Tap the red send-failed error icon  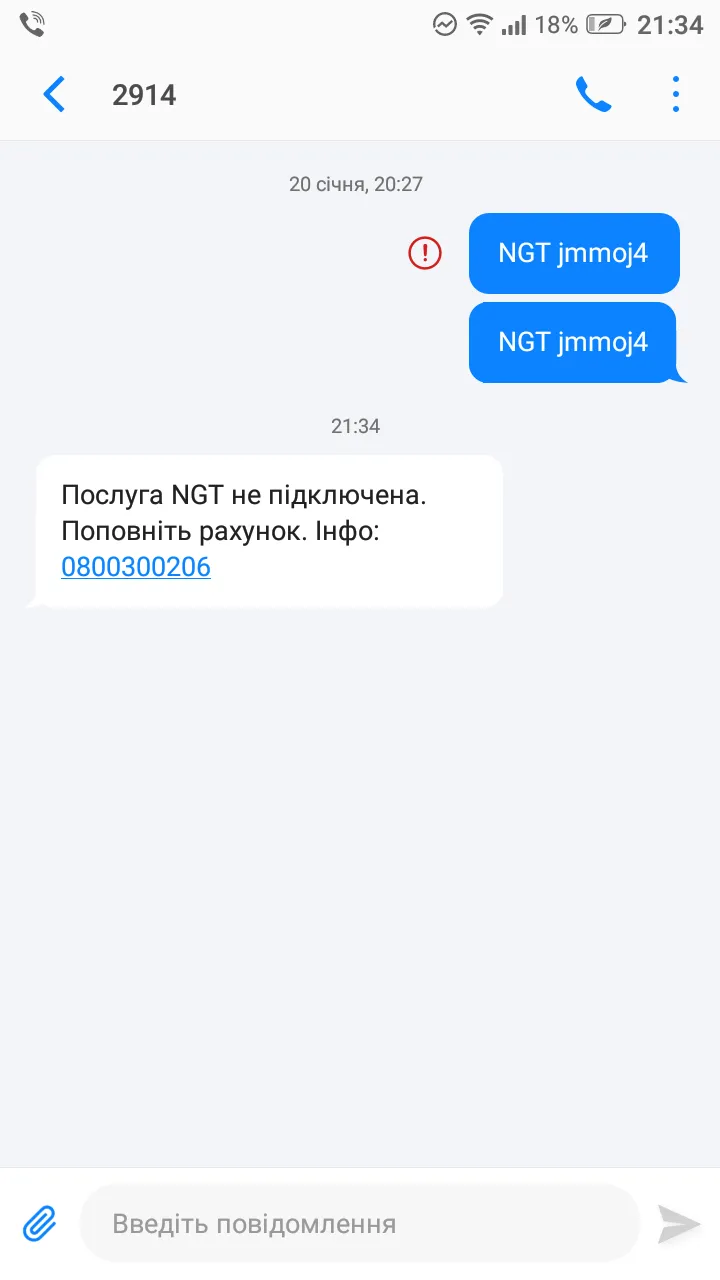click(425, 253)
